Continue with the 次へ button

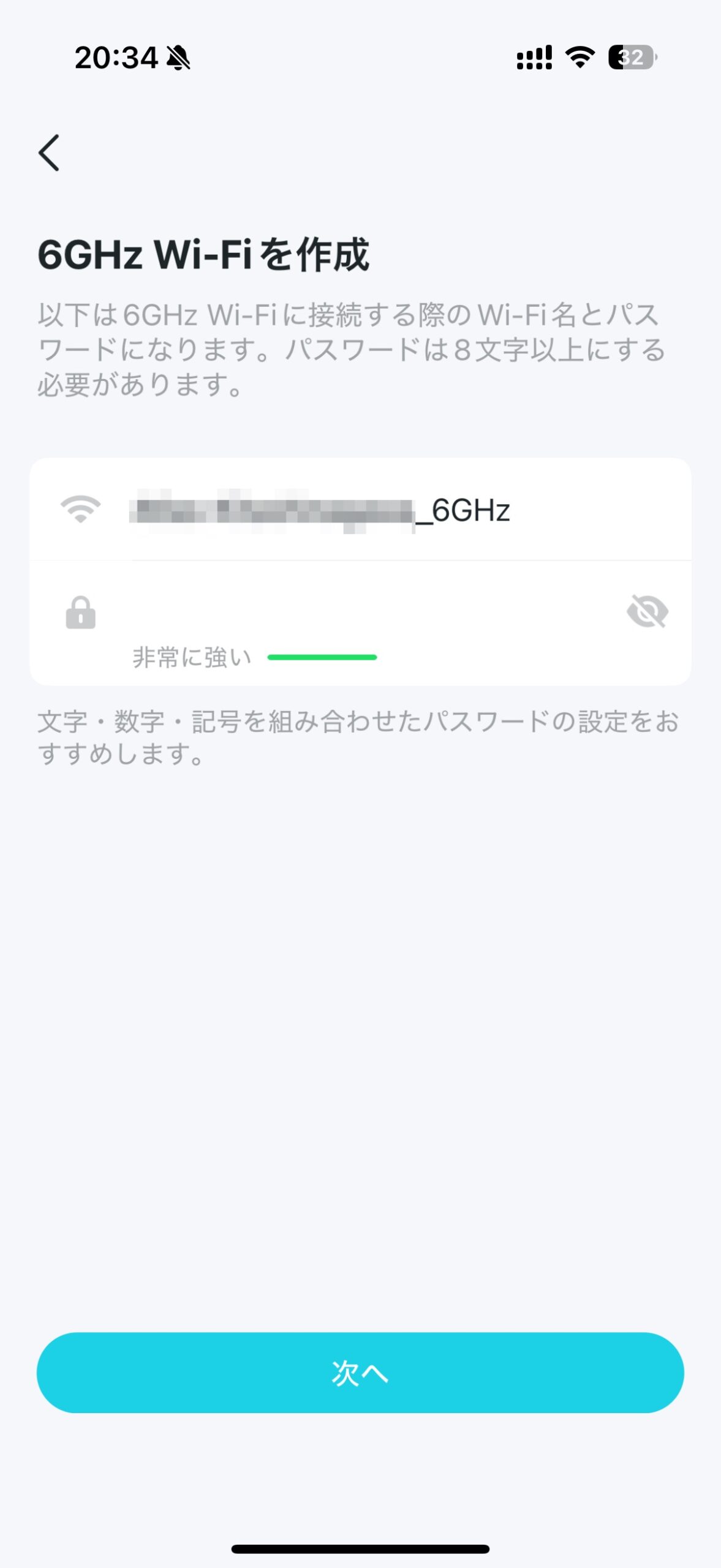tap(360, 1373)
